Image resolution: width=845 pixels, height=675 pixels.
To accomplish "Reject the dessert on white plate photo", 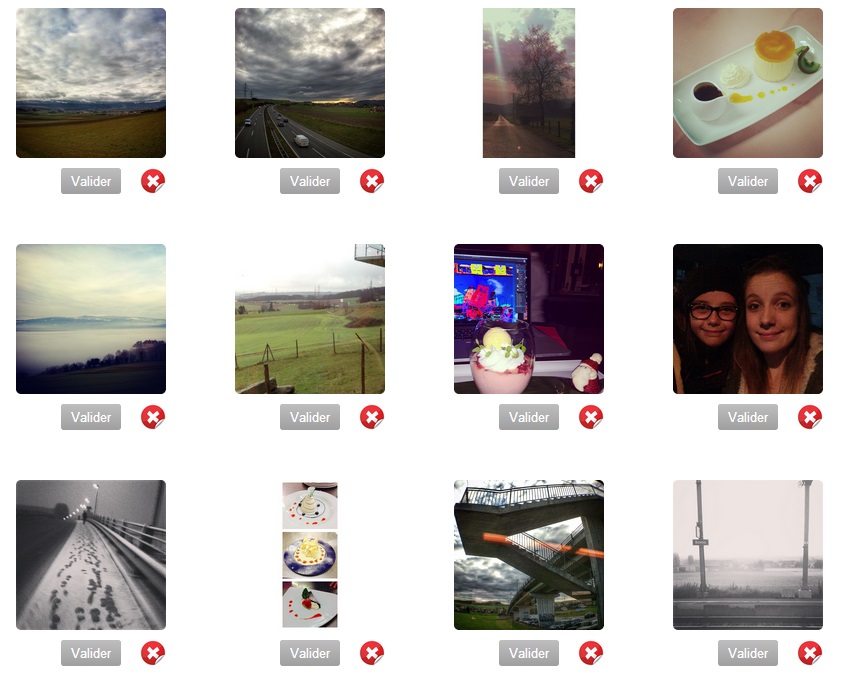I will (x=810, y=181).
